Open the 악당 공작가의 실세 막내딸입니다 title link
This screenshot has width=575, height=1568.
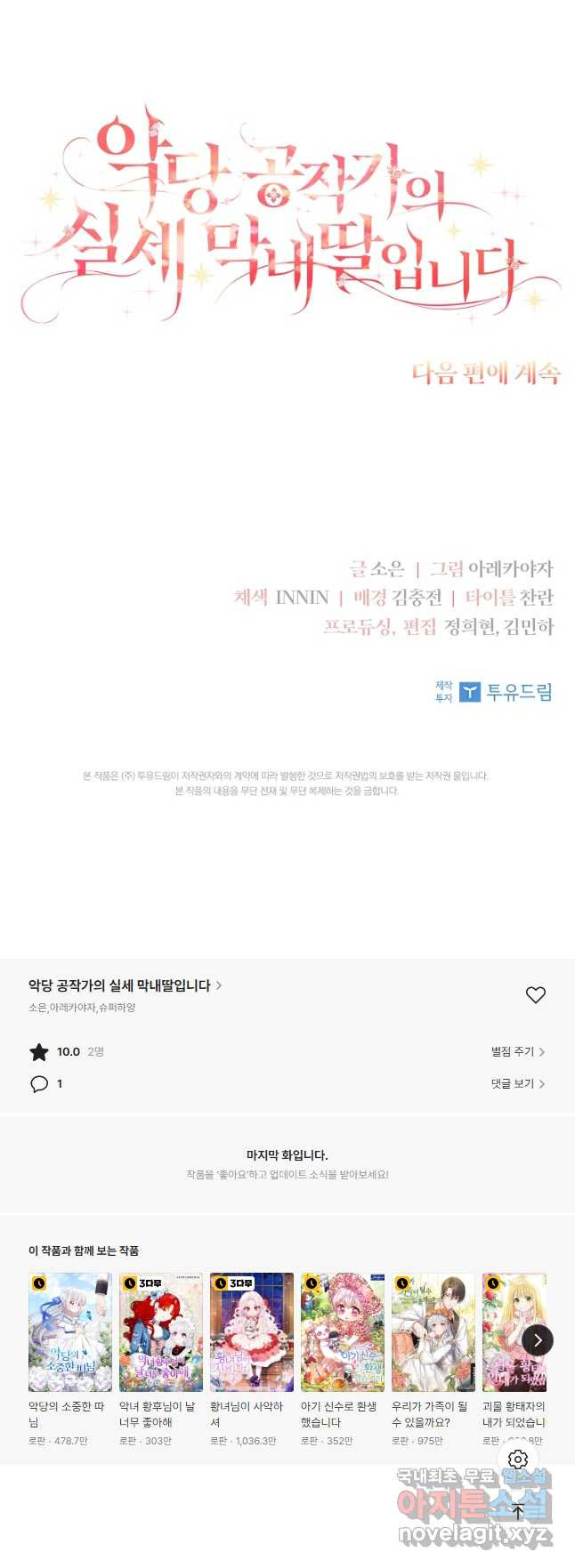click(125, 985)
